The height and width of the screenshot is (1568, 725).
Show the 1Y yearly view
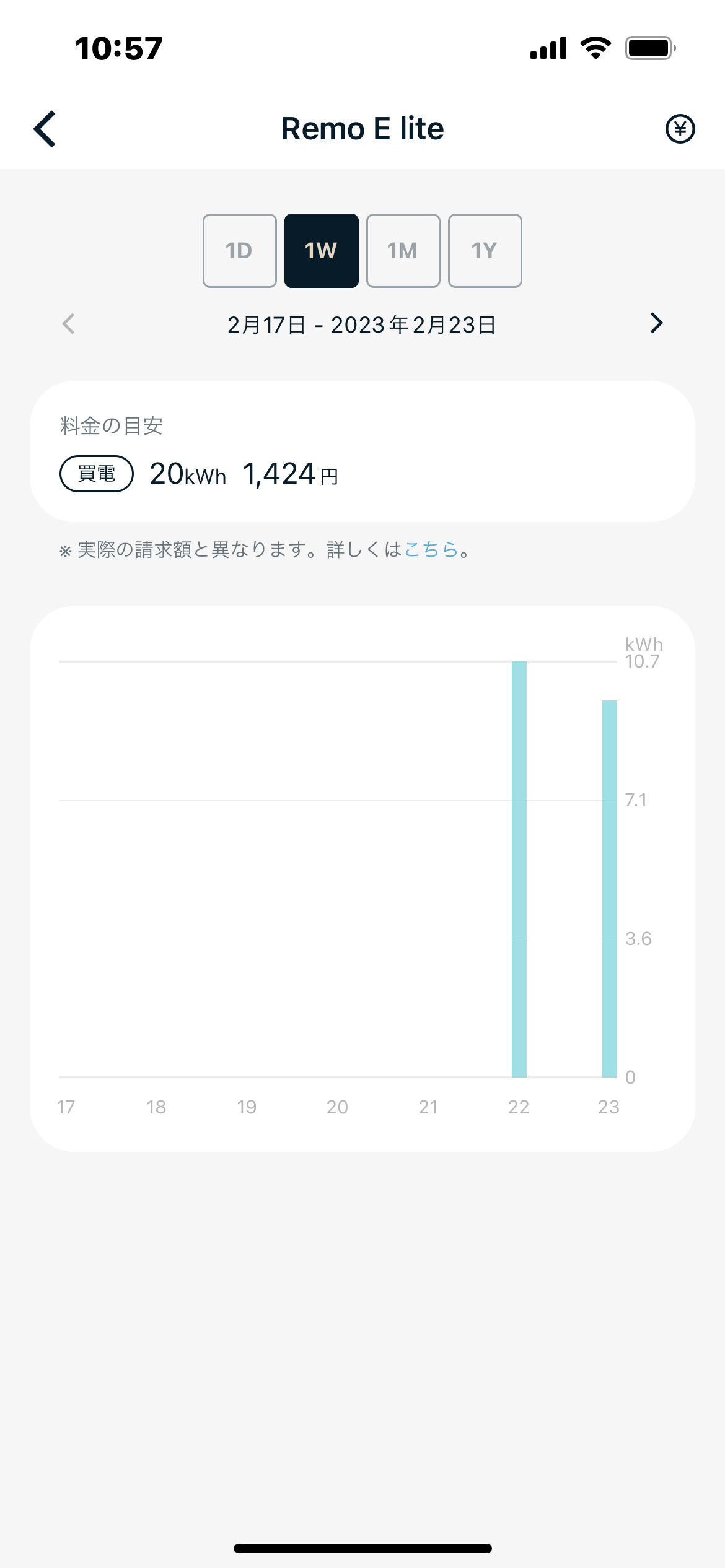click(x=485, y=251)
